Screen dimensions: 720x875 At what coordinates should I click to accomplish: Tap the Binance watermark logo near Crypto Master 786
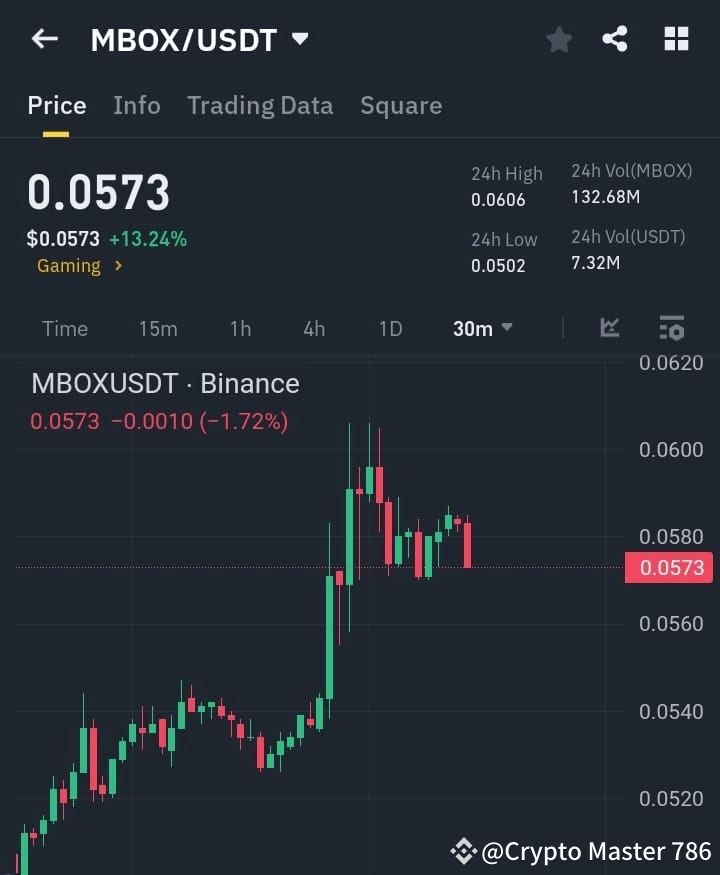(x=464, y=851)
